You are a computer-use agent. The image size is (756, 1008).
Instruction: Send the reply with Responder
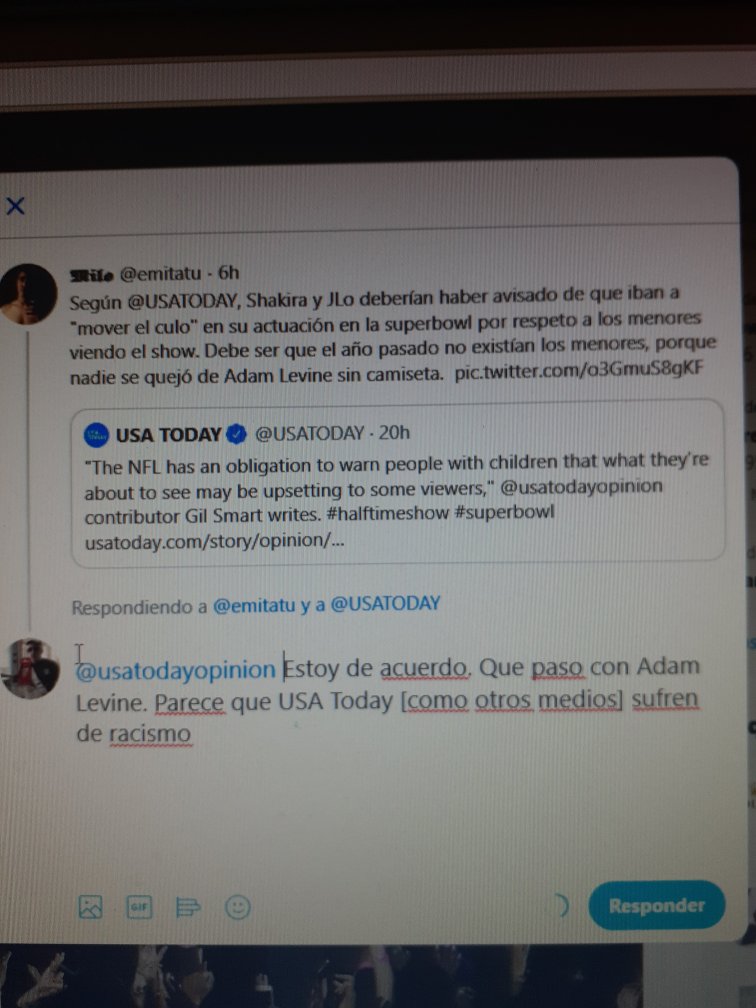pos(655,906)
